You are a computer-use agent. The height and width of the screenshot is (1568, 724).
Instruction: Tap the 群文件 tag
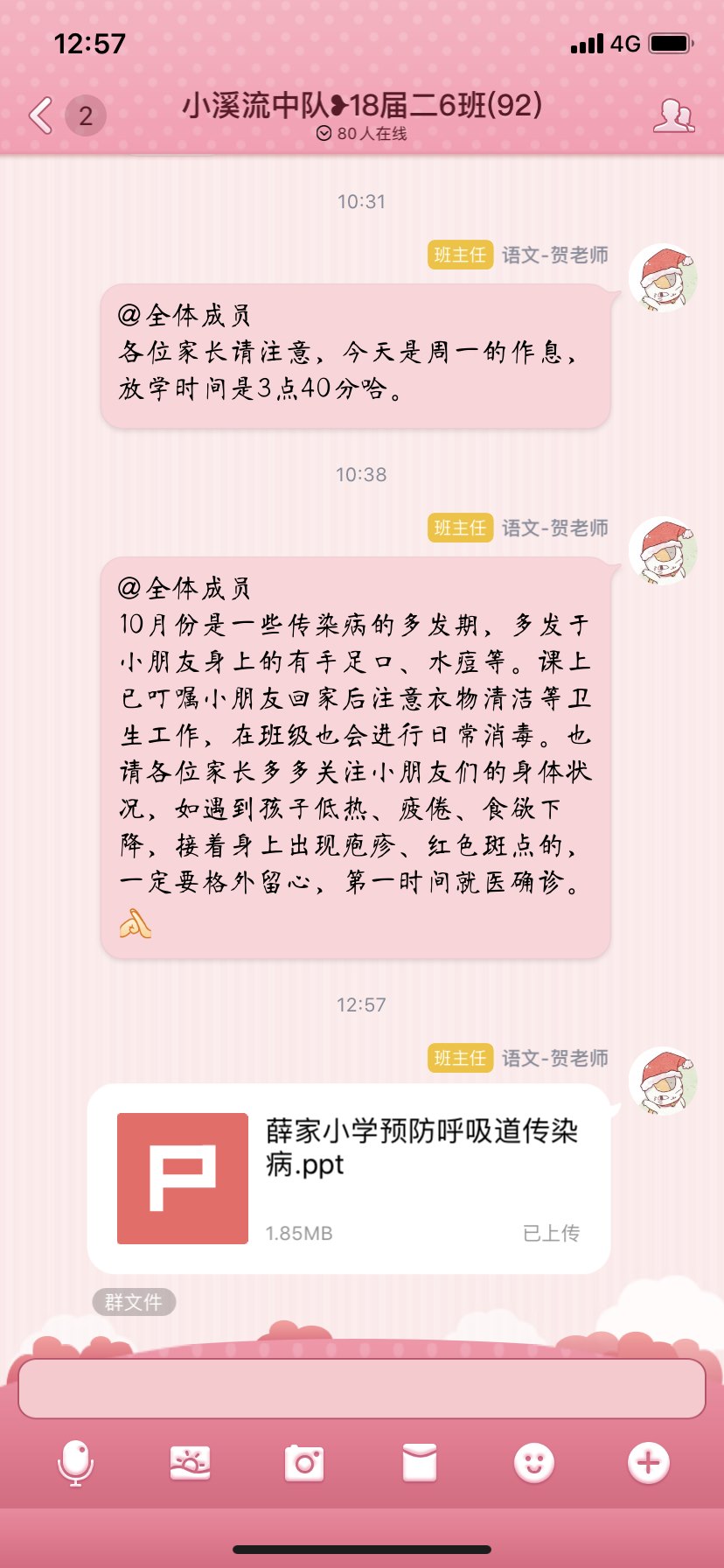coord(134,1302)
